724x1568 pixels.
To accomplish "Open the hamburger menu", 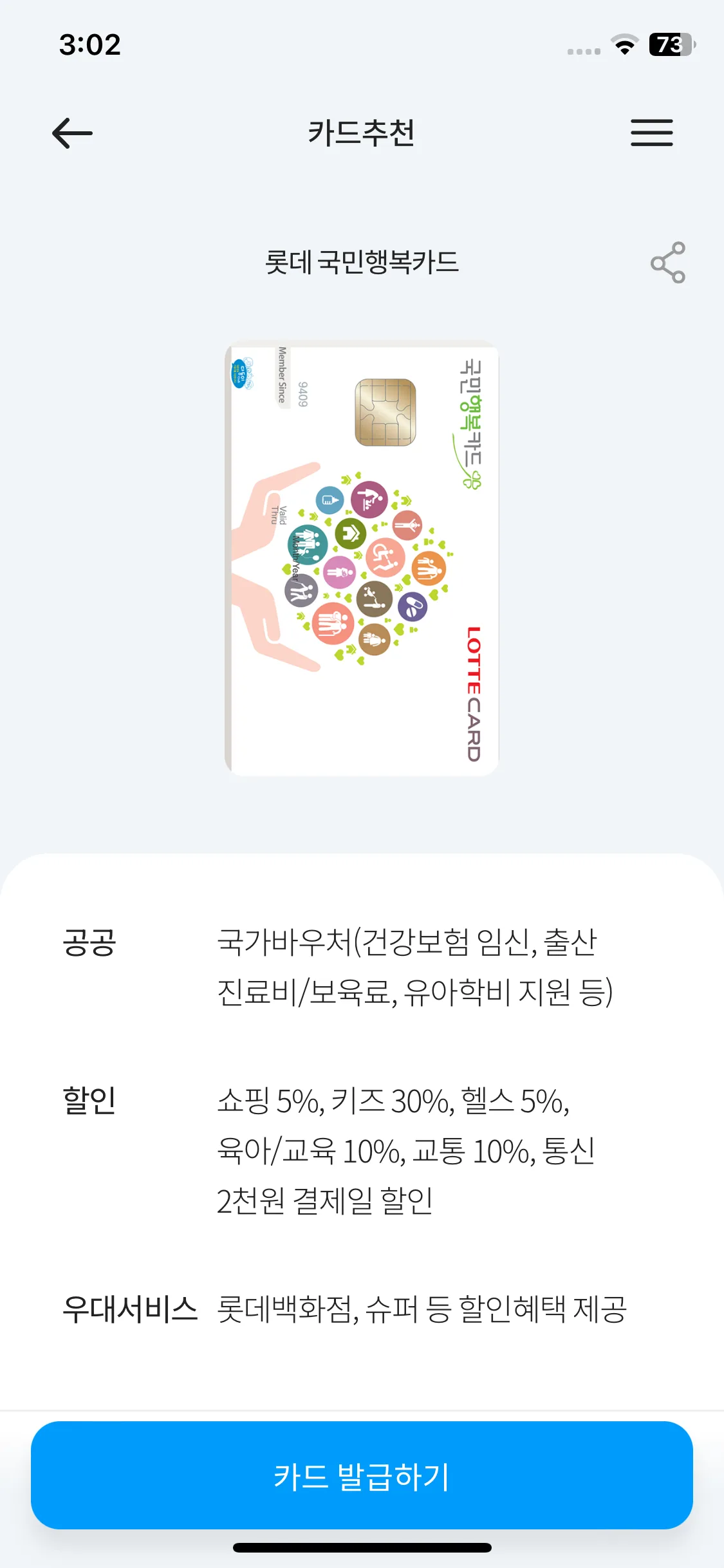I will click(651, 133).
